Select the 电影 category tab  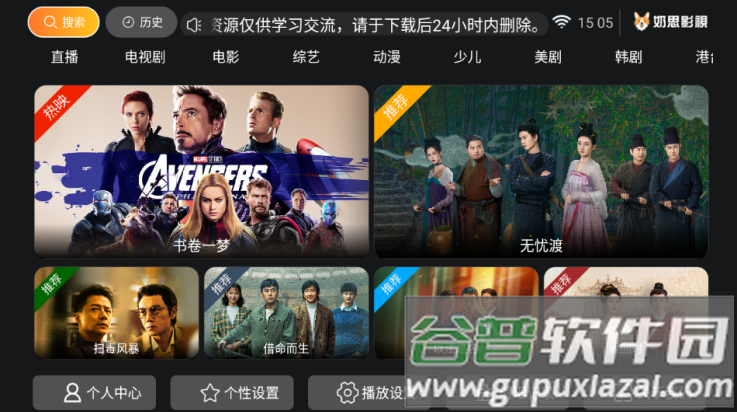click(x=226, y=56)
